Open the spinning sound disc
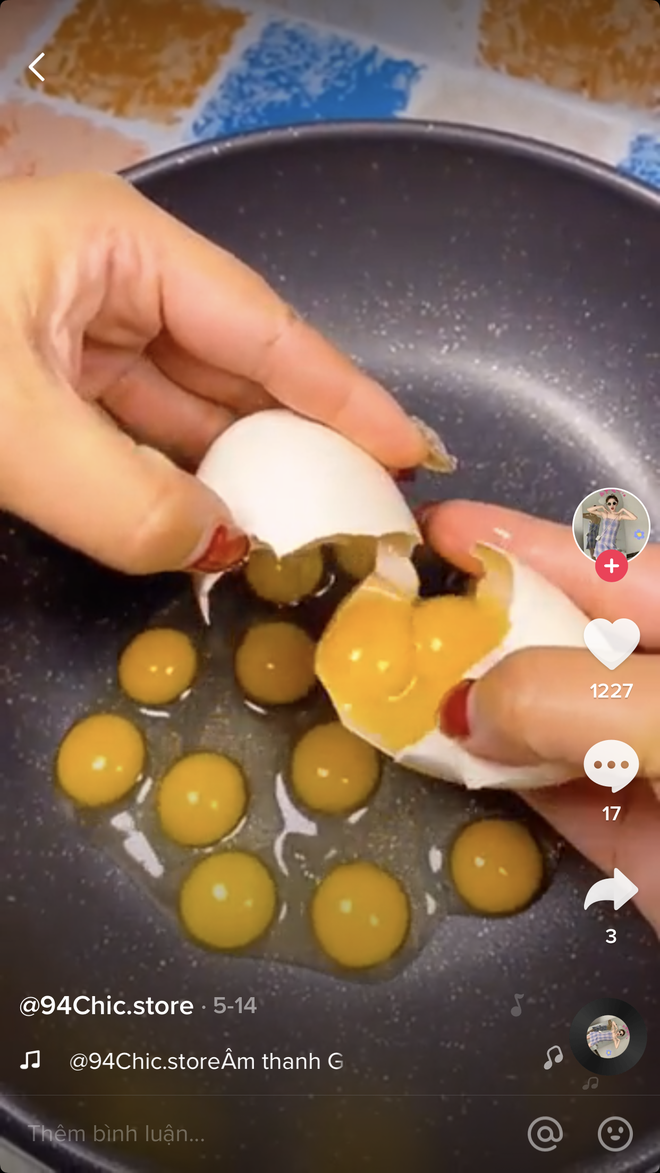The width and height of the screenshot is (660, 1173). [x=608, y=1037]
